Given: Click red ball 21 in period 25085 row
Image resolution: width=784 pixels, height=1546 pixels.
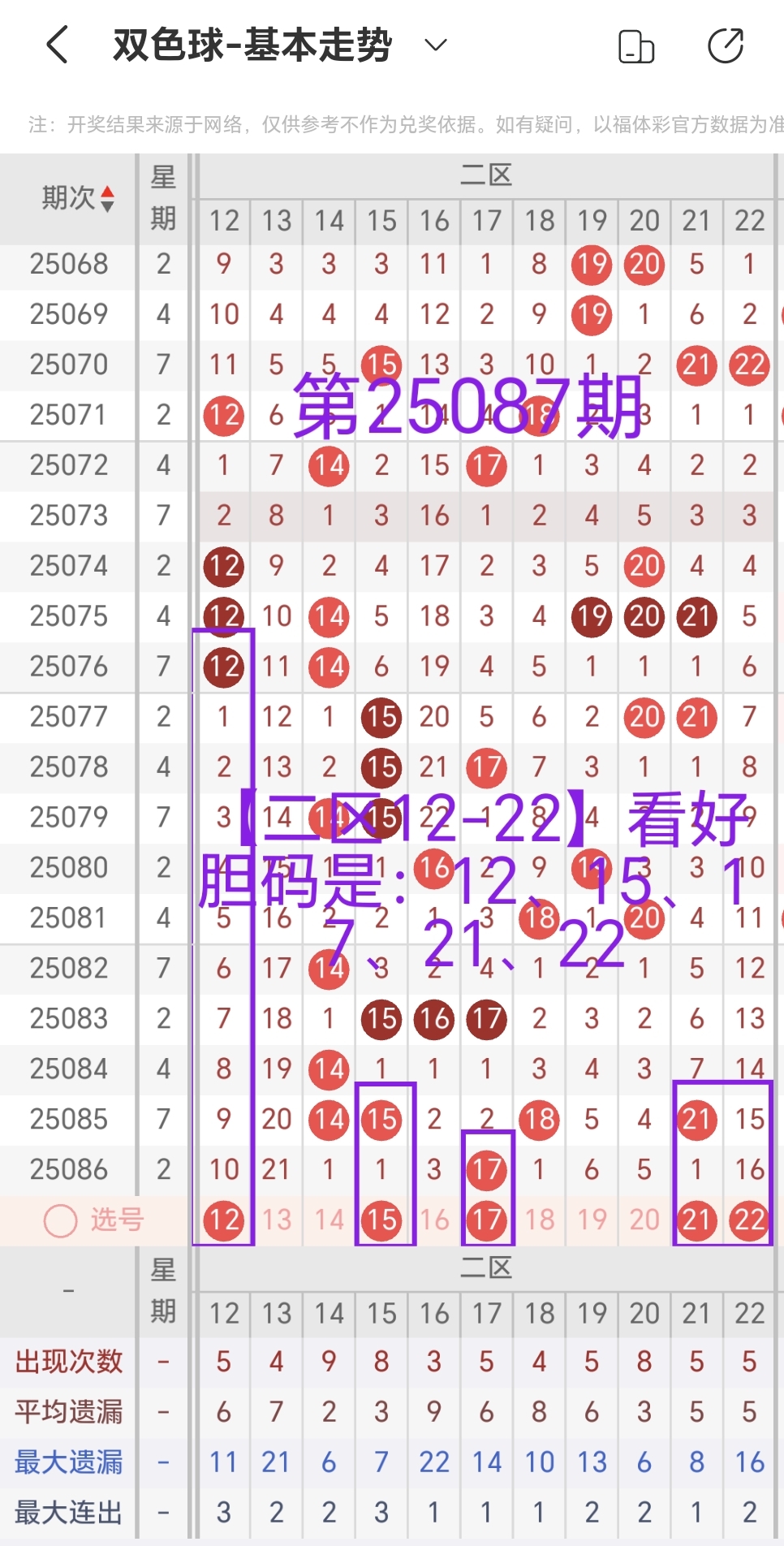Looking at the screenshot, I should pos(696,1119).
